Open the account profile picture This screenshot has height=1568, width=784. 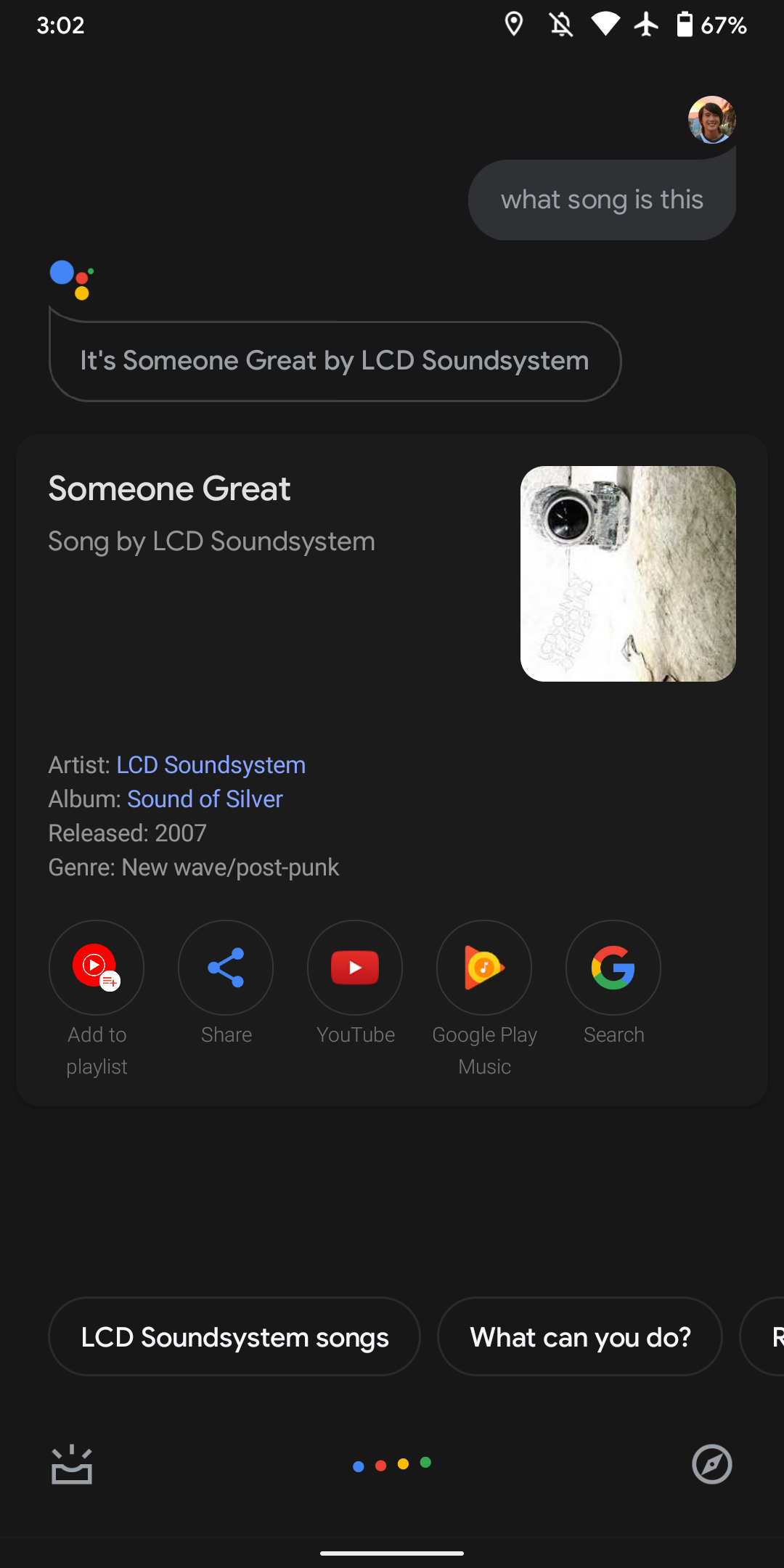[711, 120]
